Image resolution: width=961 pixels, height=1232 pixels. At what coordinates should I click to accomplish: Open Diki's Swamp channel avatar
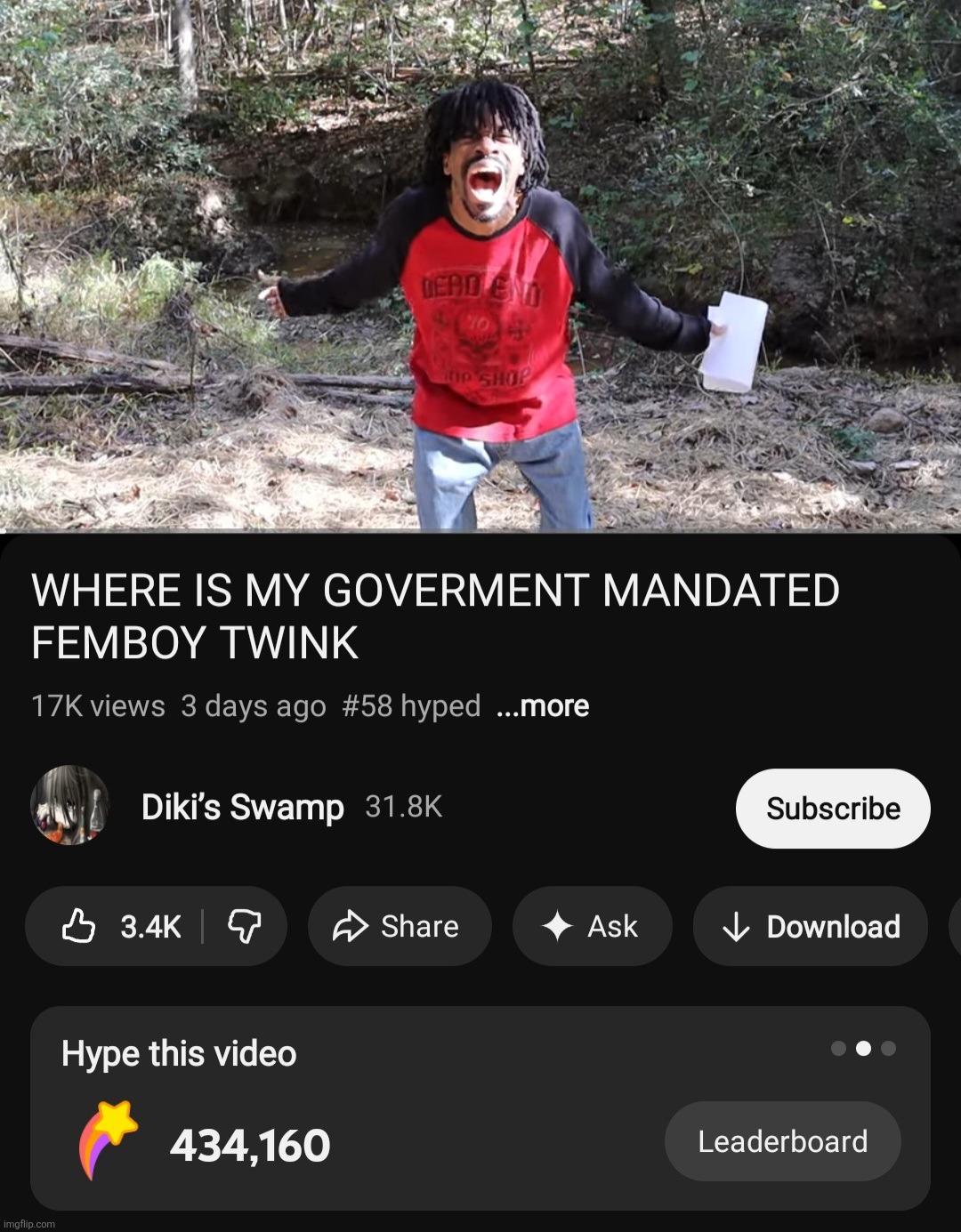tap(70, 805)
